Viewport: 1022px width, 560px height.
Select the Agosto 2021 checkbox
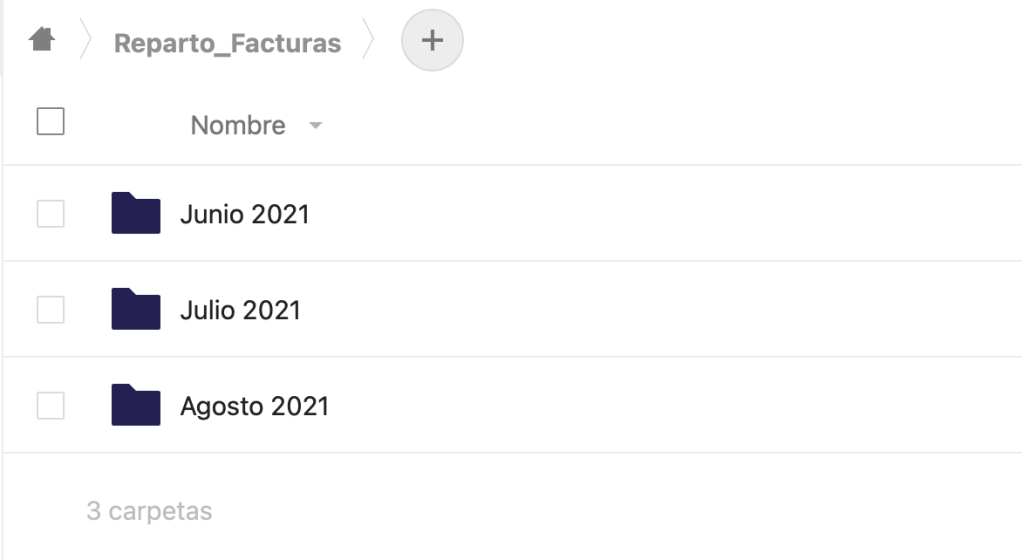tap(50, 406)
